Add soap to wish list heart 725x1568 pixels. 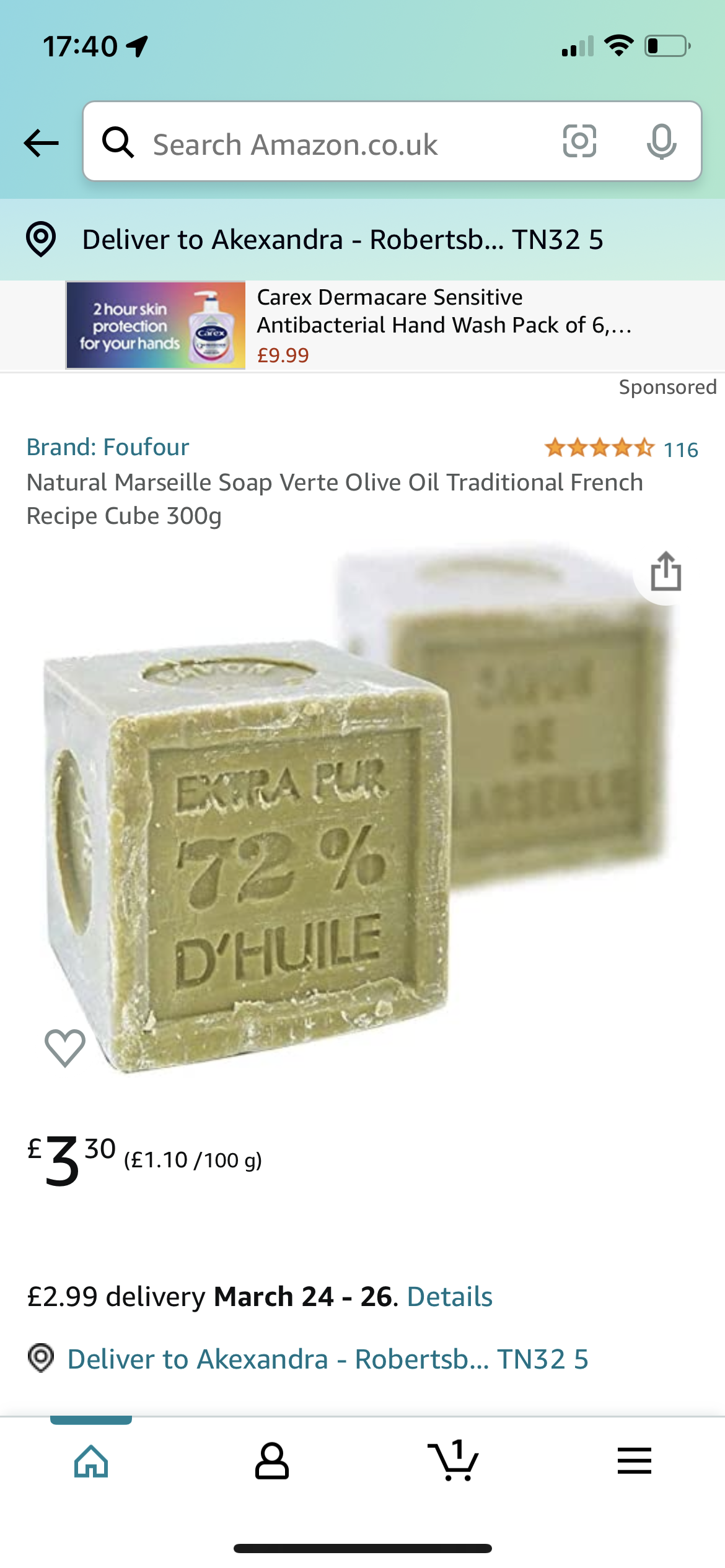(x=65, y=1048)
